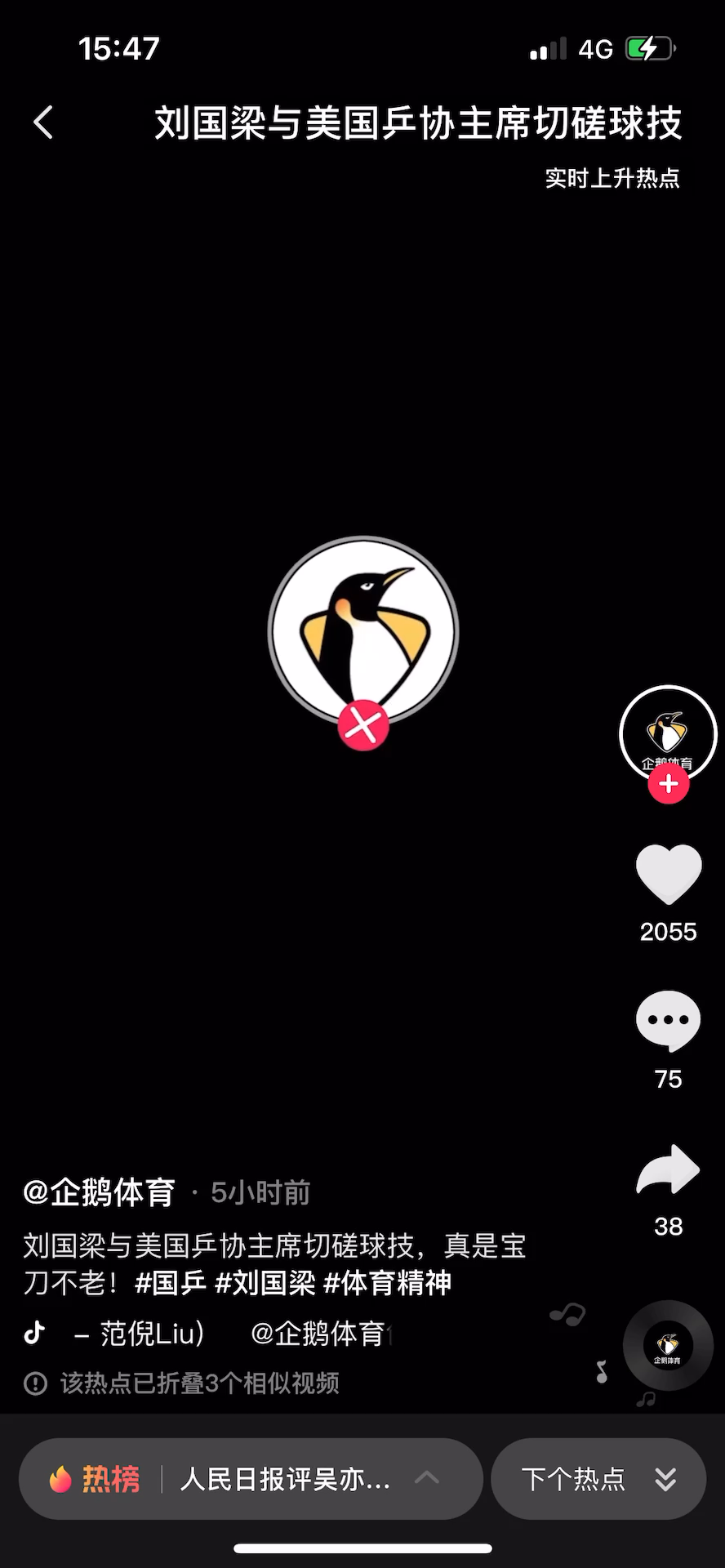Open the spinning music disc
The height and width of the screenshot is (1568, 725).
[668, 1345]
